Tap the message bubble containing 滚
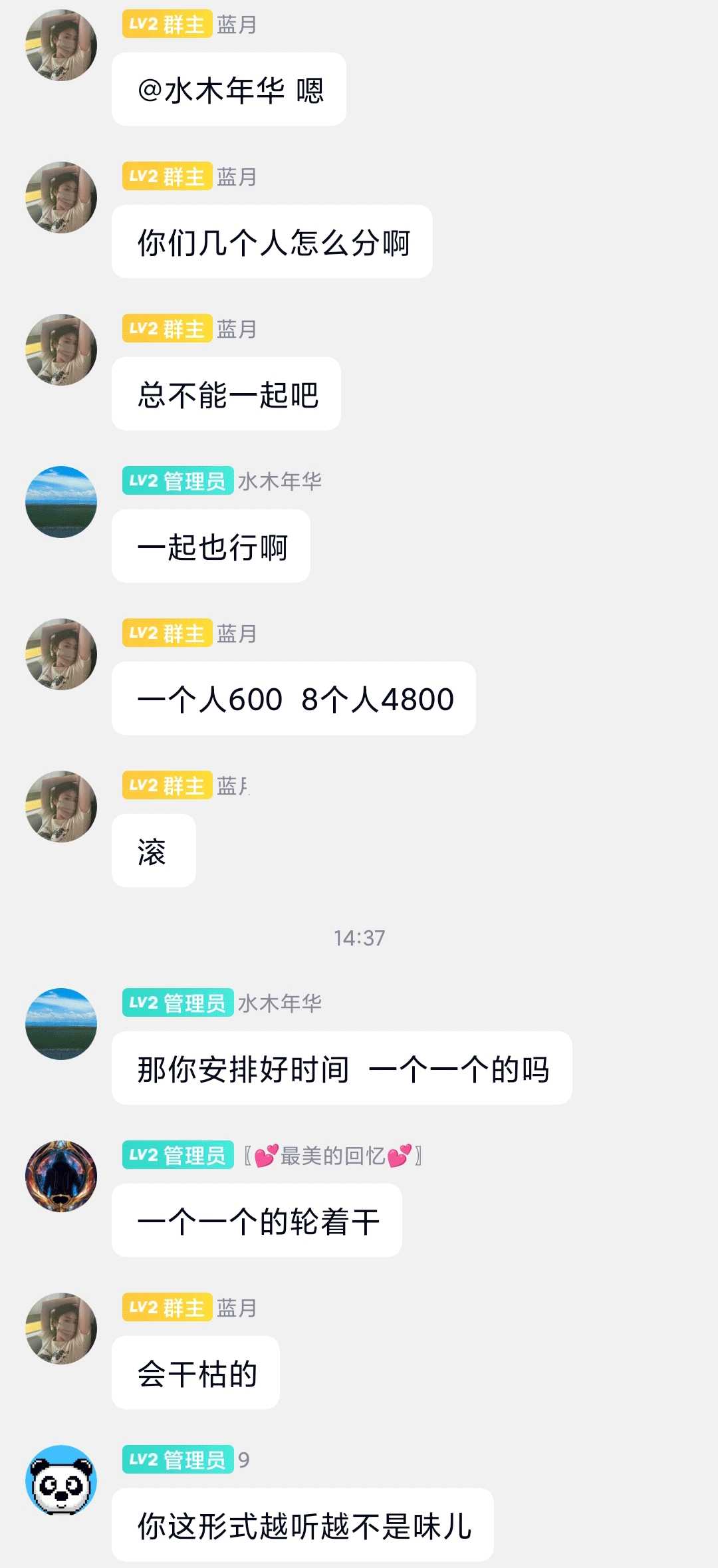Screen dimensions: 718x1568 [x=153, y=851]
